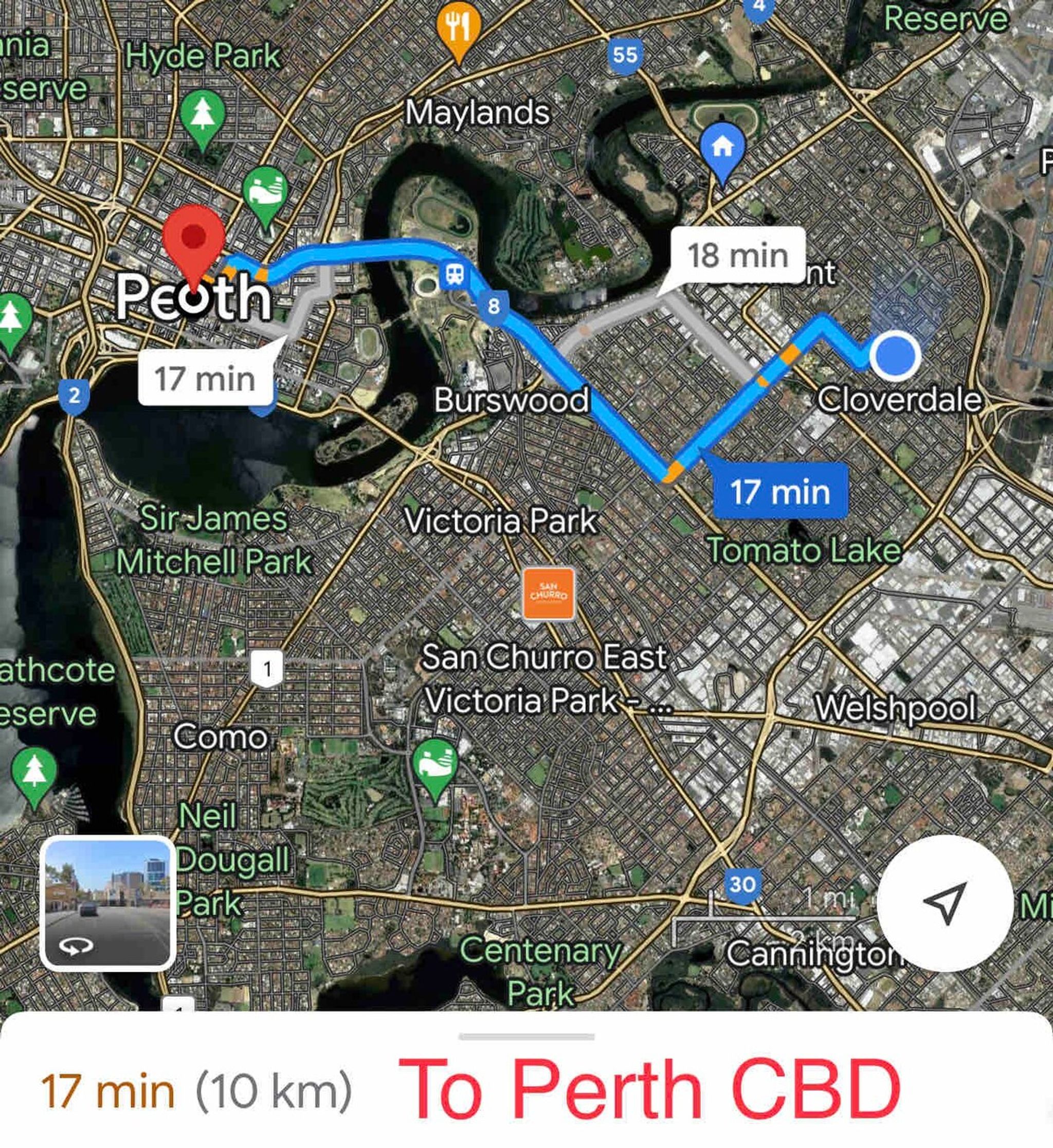Image resolution: width=1053 pixels, height=1148 pixels.
Task: Tap the orange restaurant pin near Maylands
Action: tap(458, 28)
